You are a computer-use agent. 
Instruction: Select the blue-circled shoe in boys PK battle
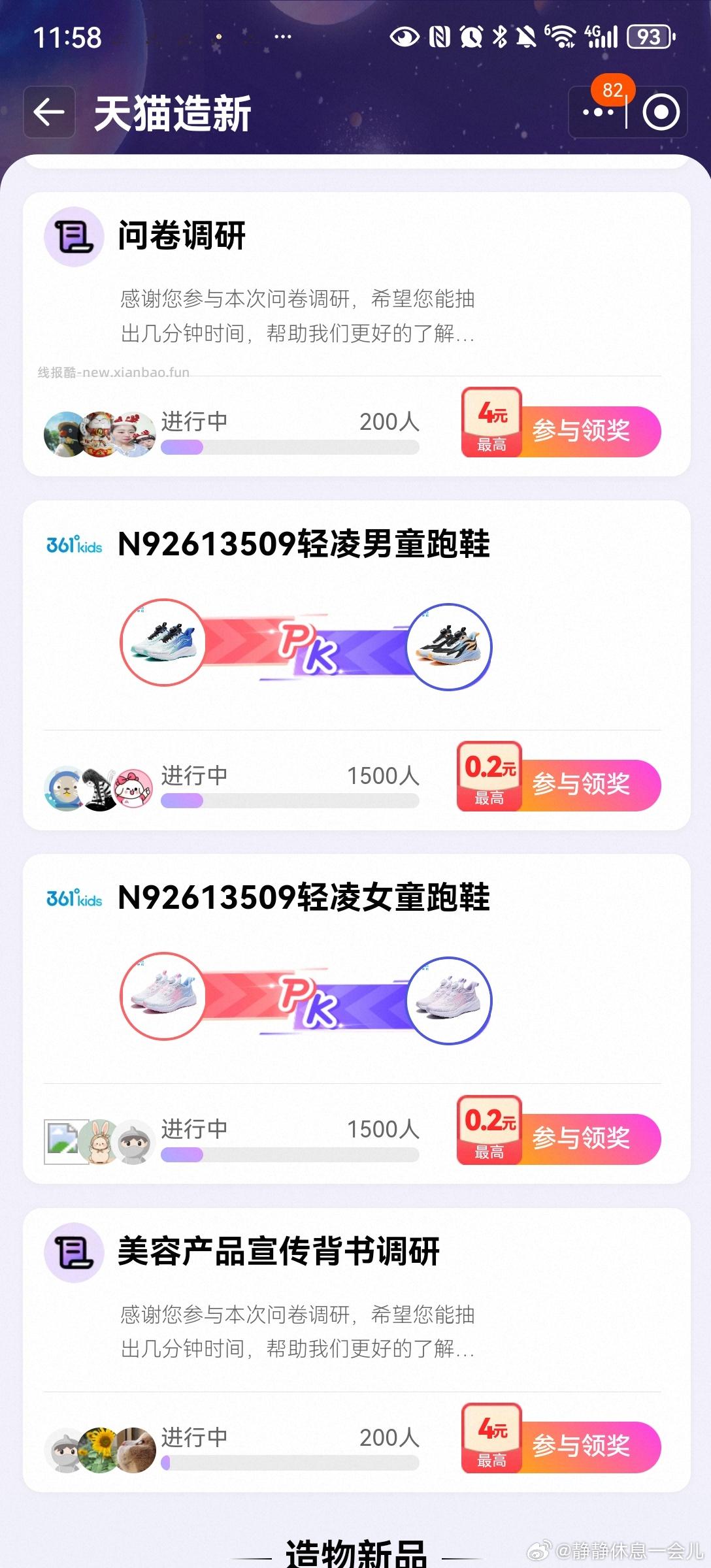click(x=452, y=644)
